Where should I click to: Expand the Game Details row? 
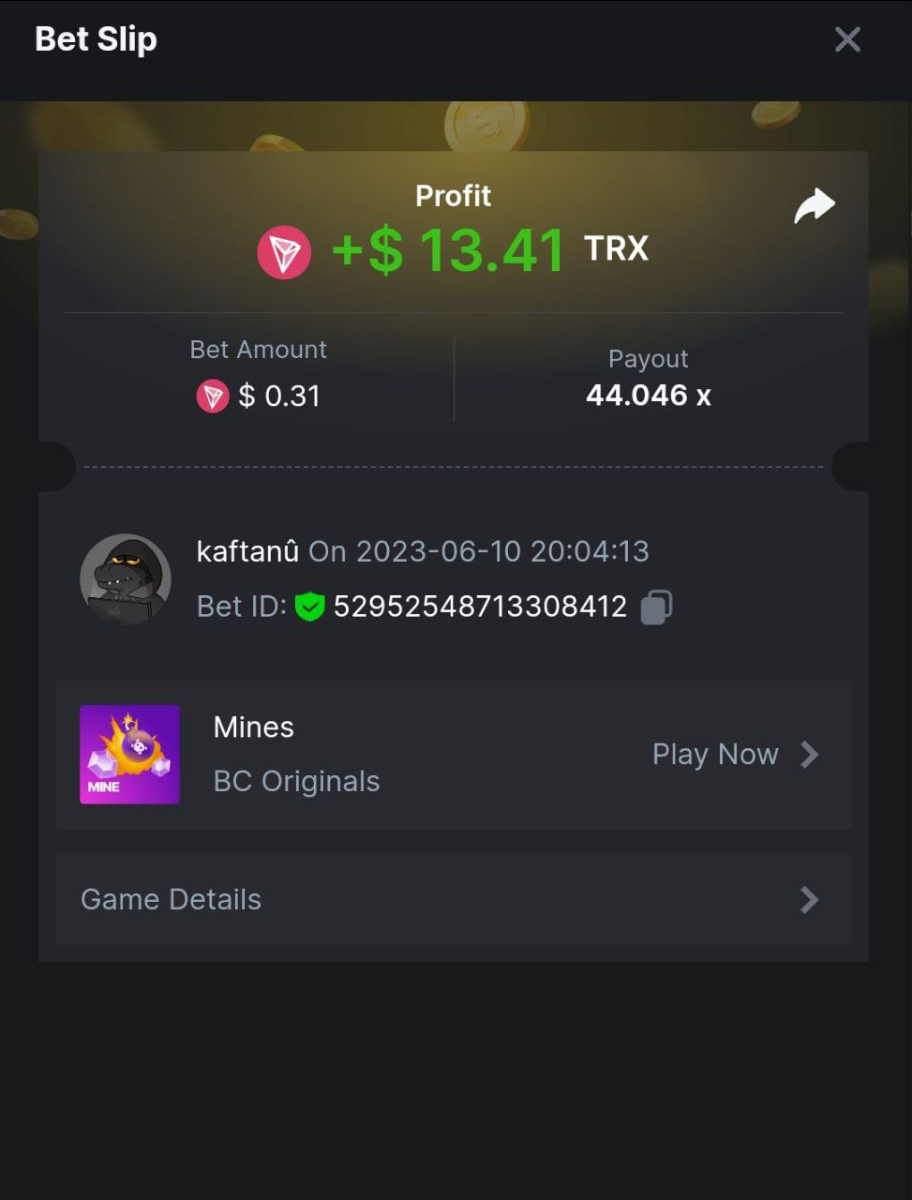[452, 899]
